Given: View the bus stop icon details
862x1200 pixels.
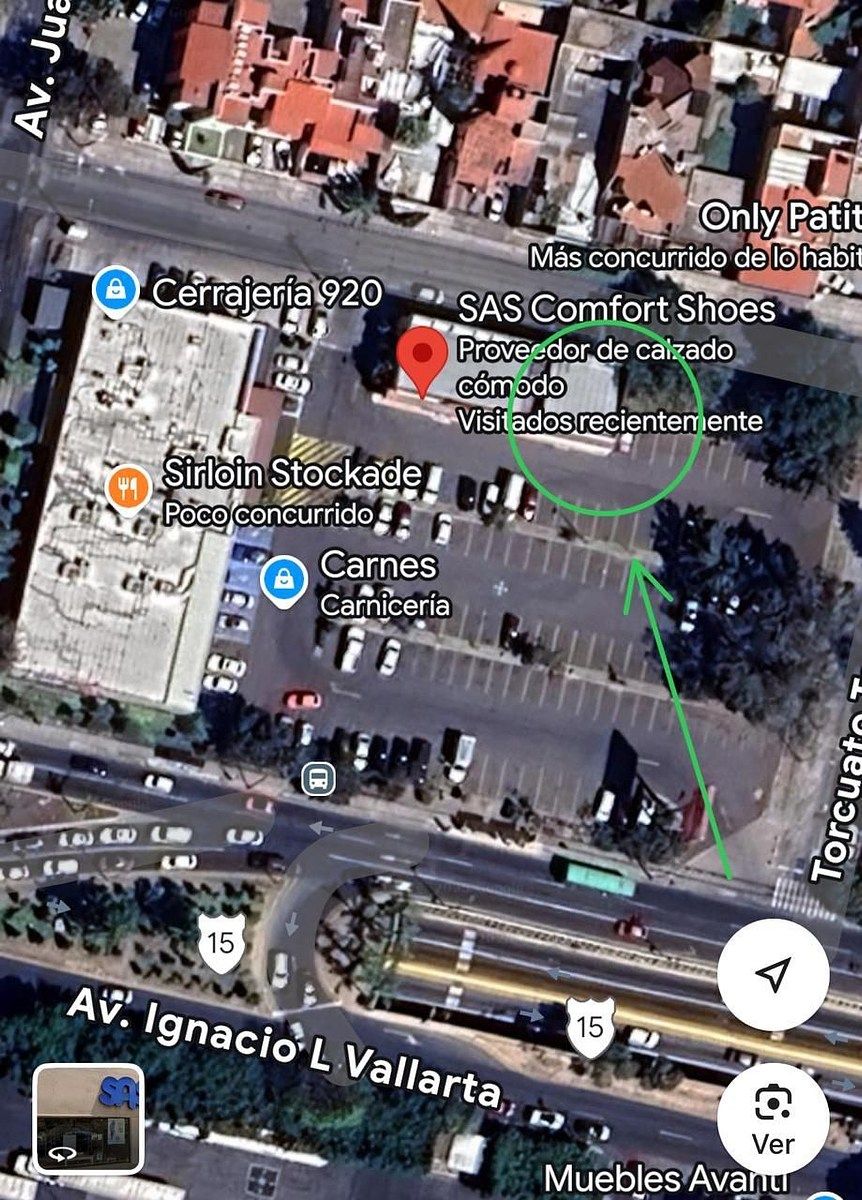Looking at the screenshot, I should [319, 780].
